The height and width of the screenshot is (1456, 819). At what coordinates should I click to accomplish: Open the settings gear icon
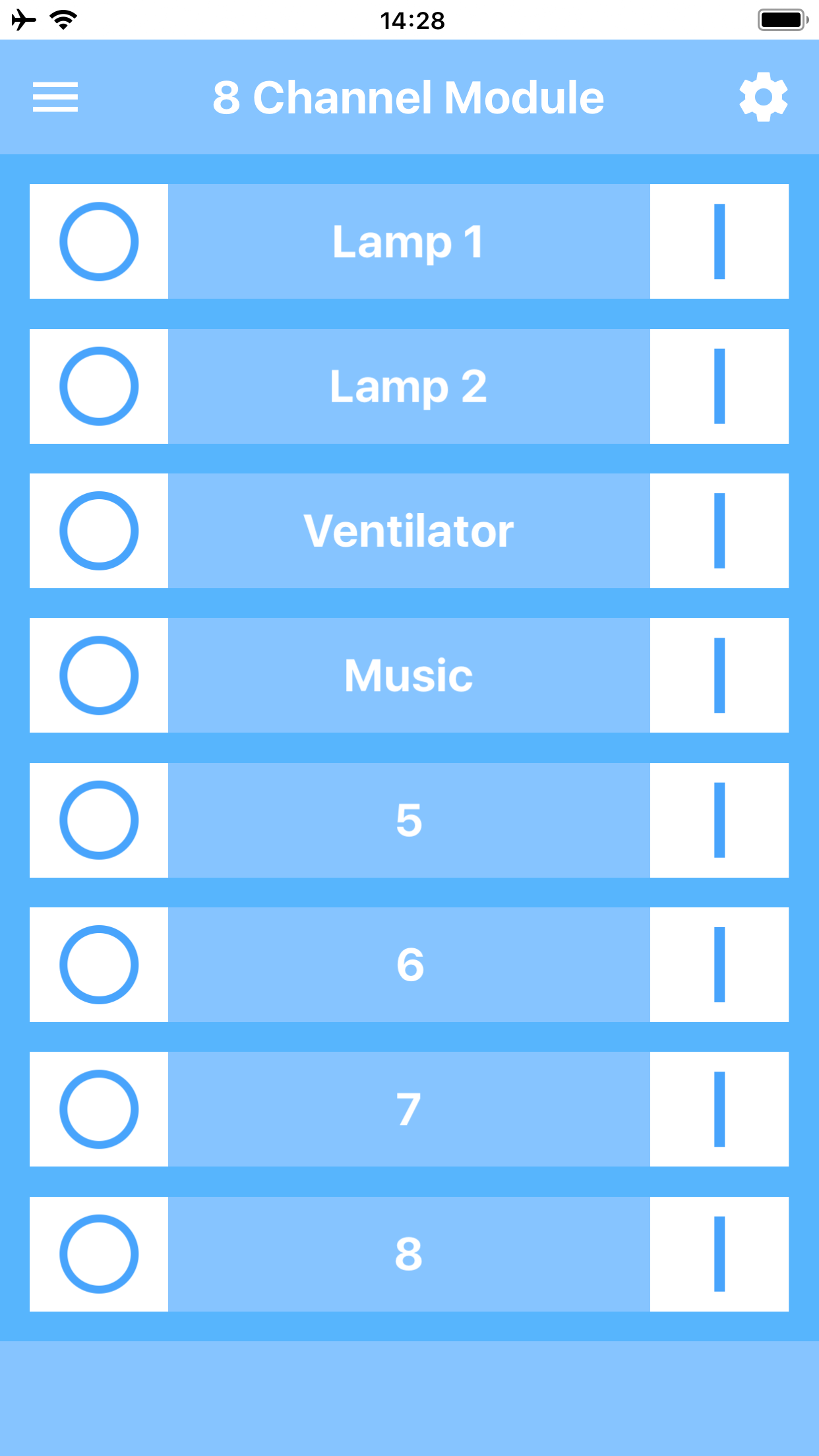coord(764,96)
